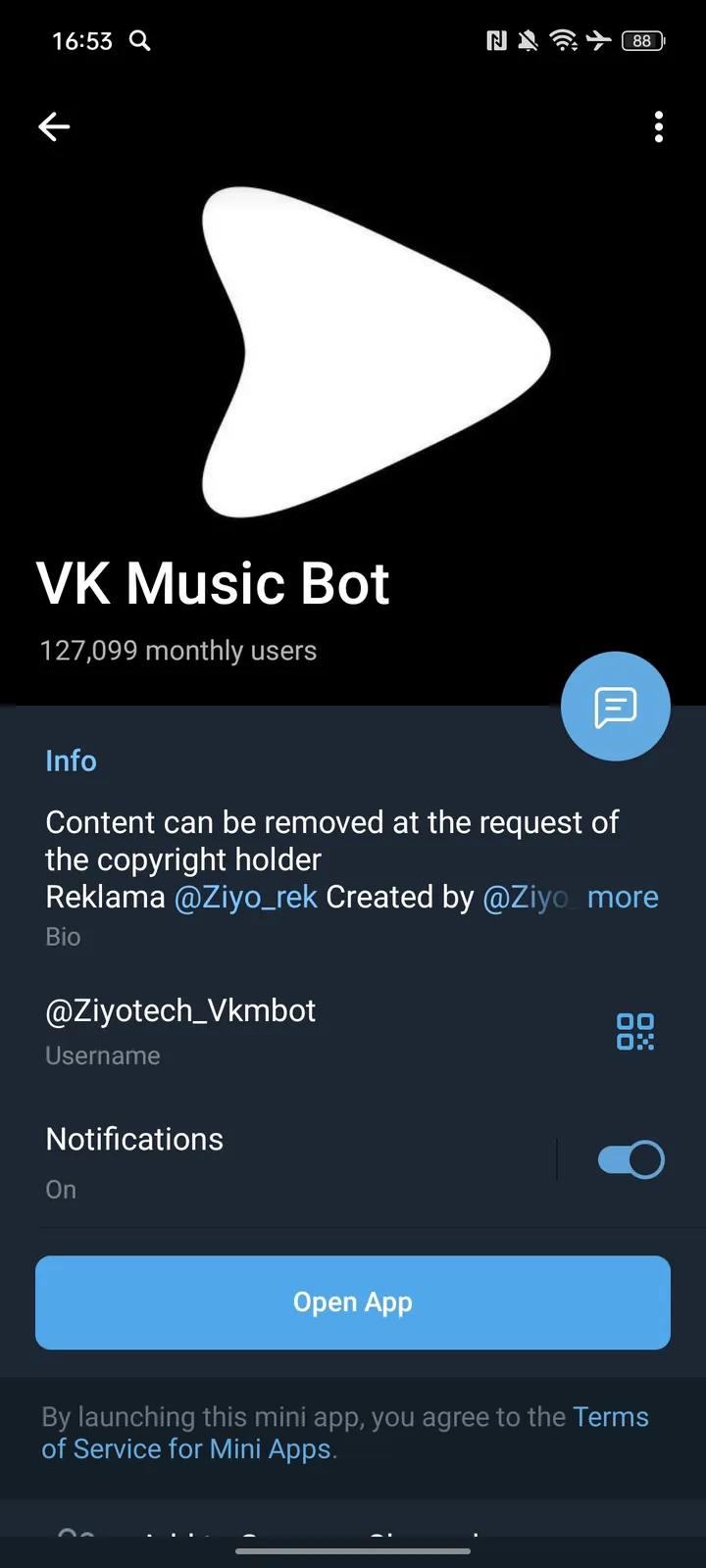
Task: Open the VK Music Bot profile picture
Action: pos(353,353)
